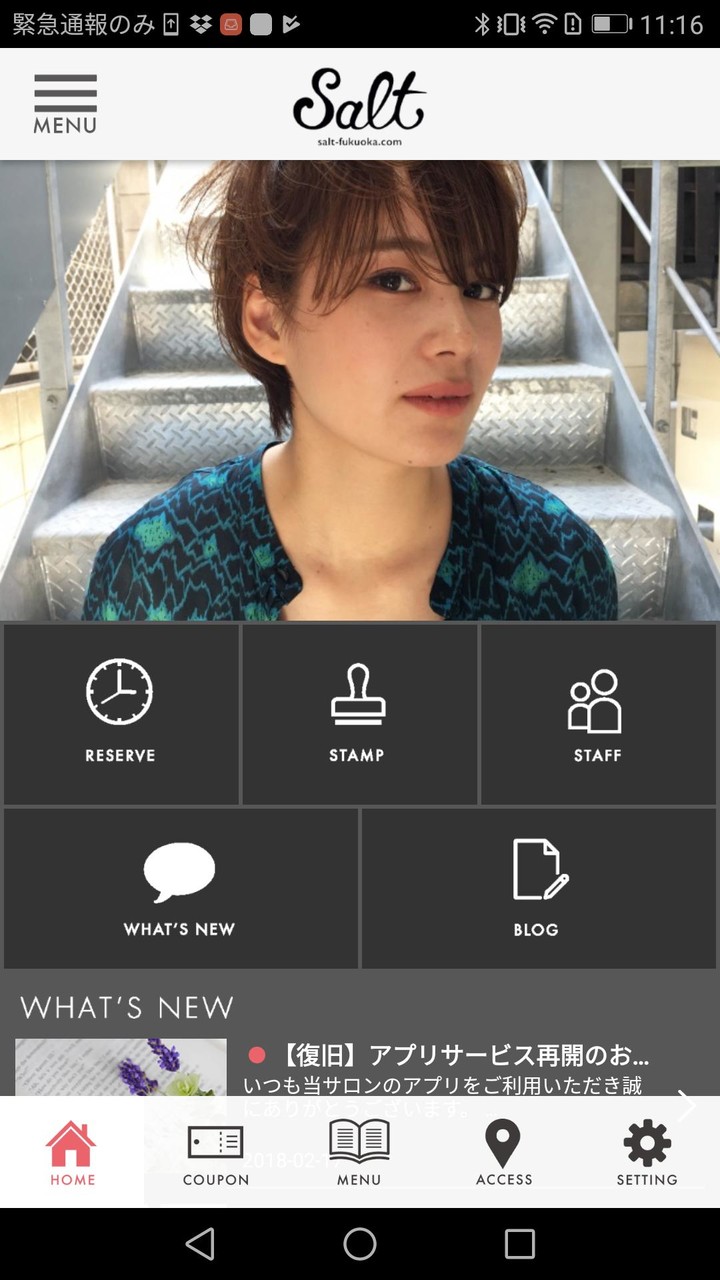
Task: Tap the MENU book icon in navigation bar
Action: point(359,1150)
